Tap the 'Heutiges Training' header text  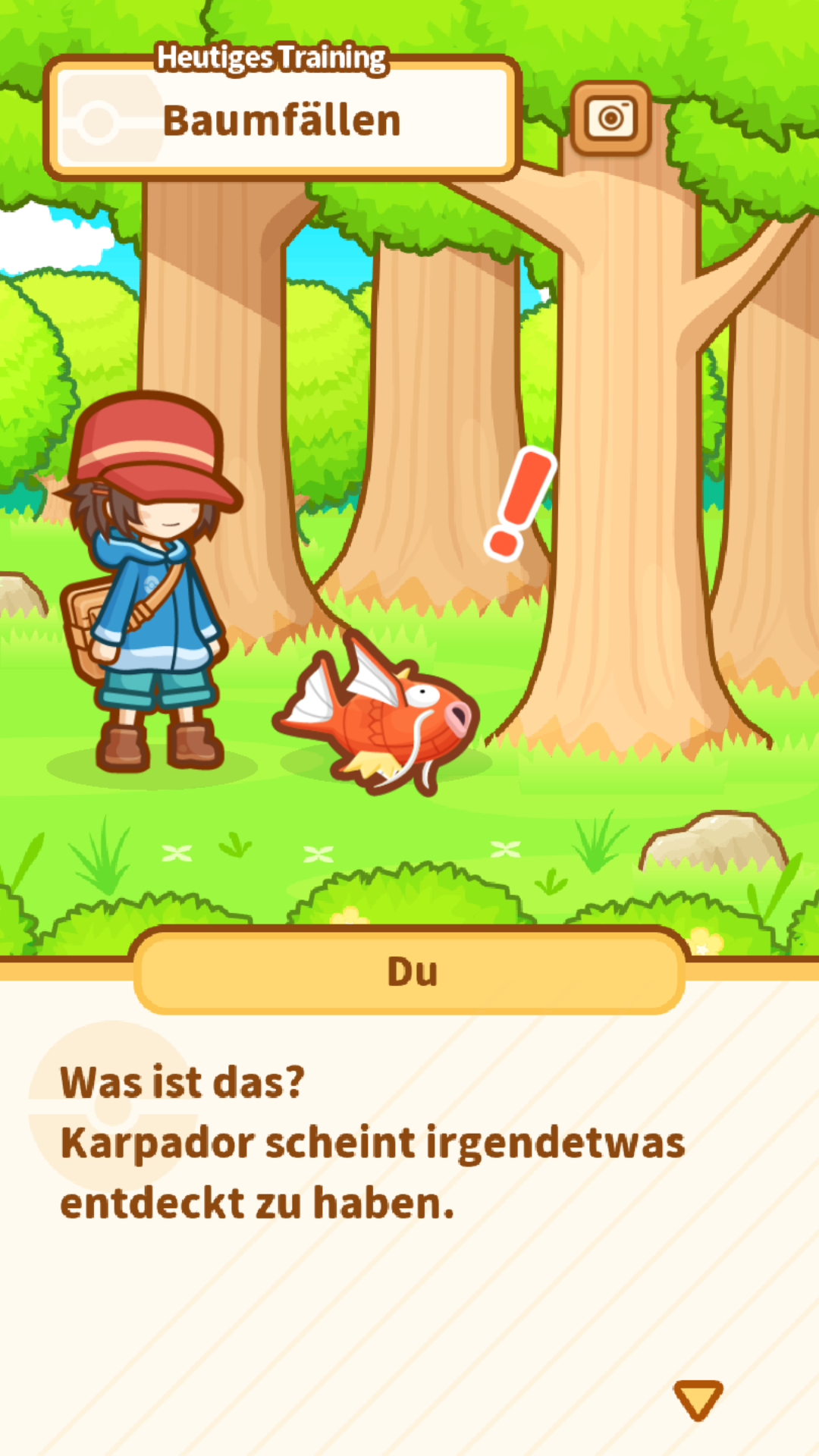click(270, 57)
